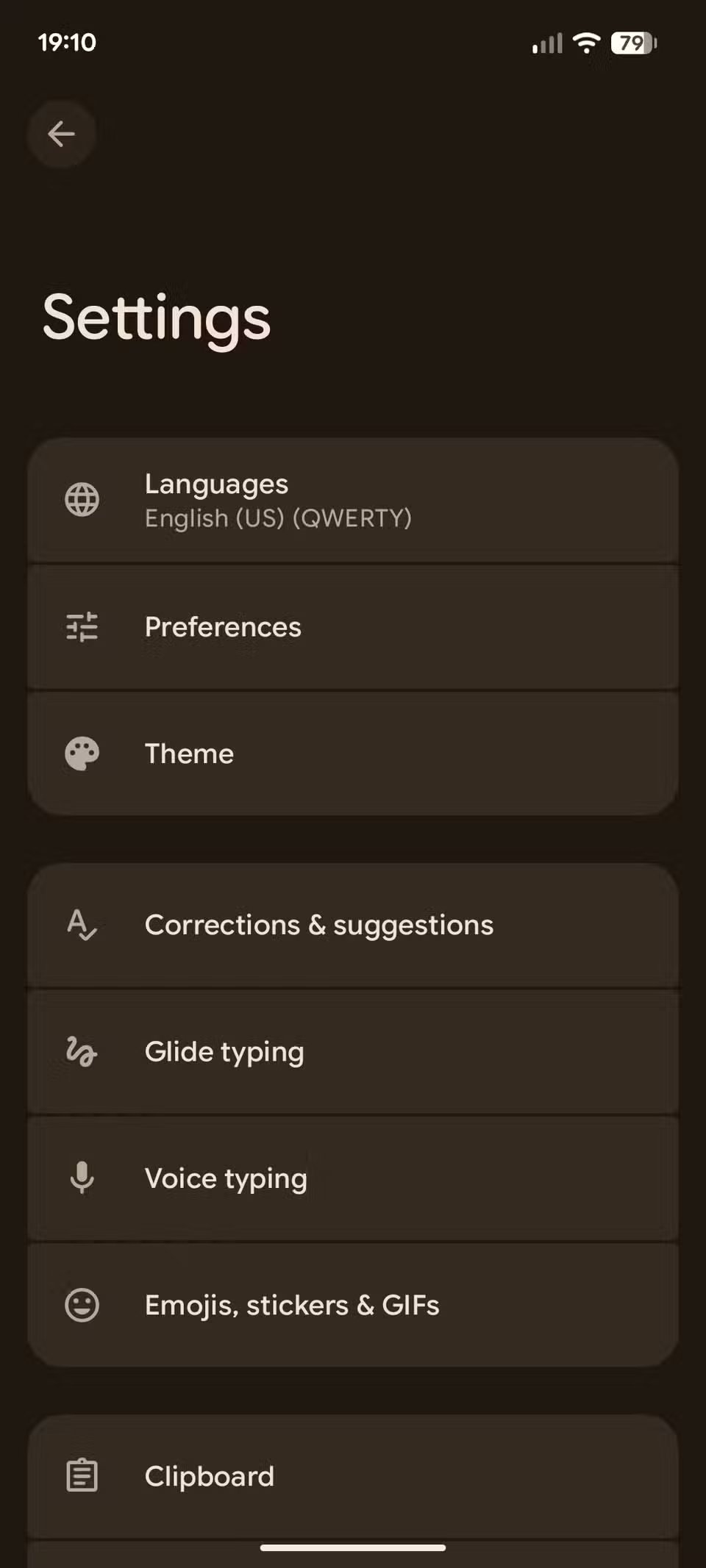Click the palette icon for Theme
This screenshot has height=1568, width=706.
pos(82,753)
